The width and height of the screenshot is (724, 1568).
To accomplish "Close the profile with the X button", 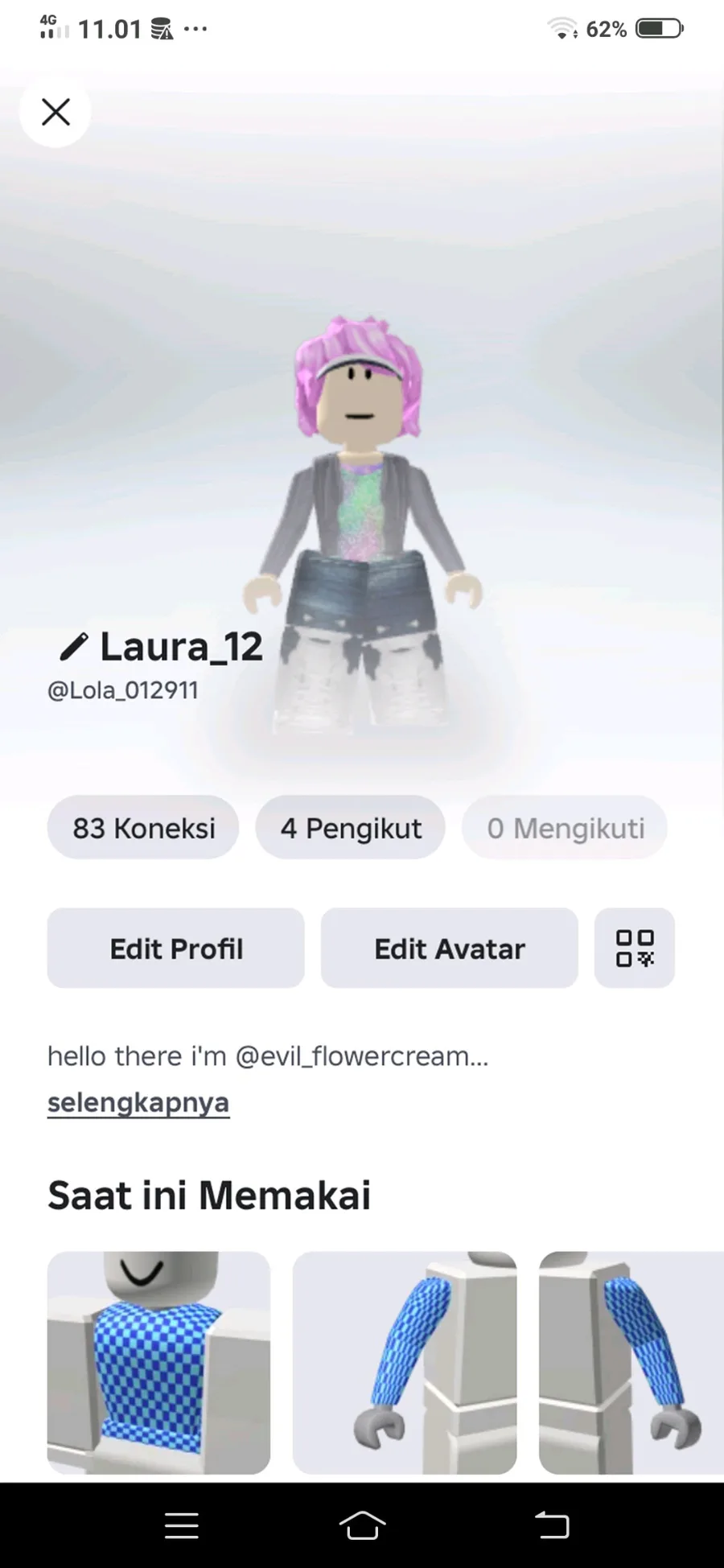I will coord(56,112).
